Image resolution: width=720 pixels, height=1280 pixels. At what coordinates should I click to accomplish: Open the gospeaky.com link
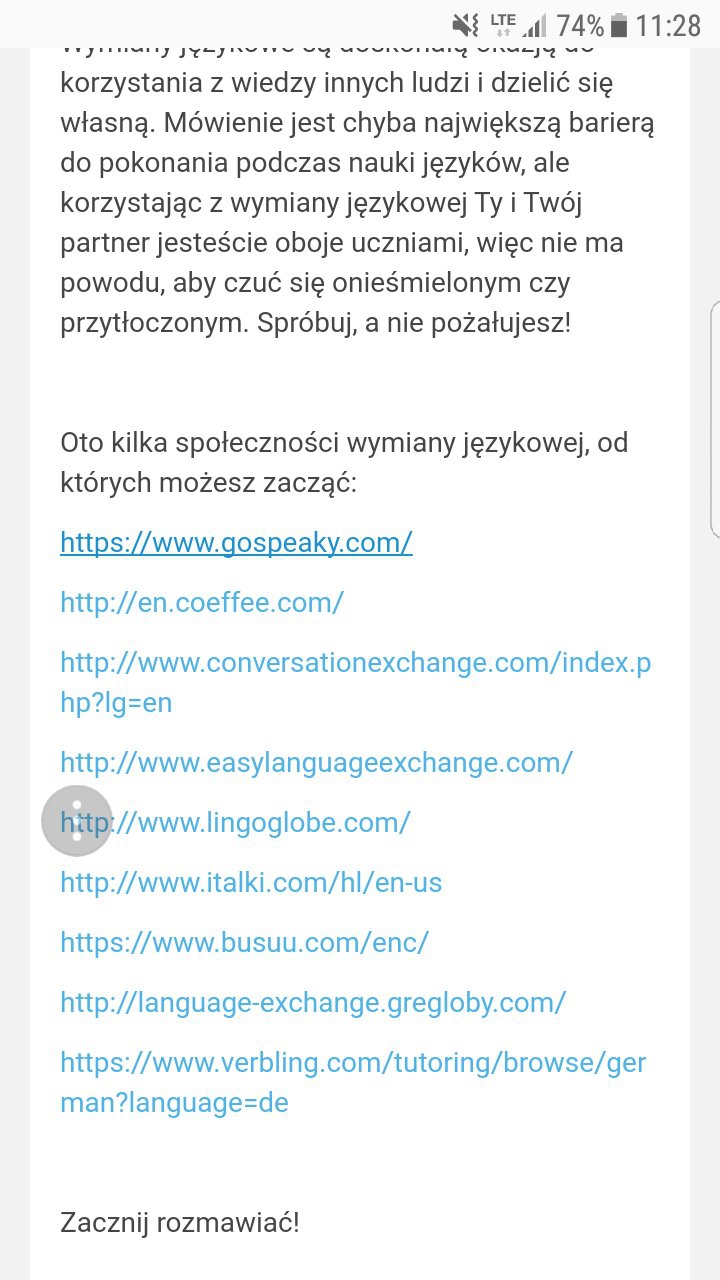tap(236, 543)
